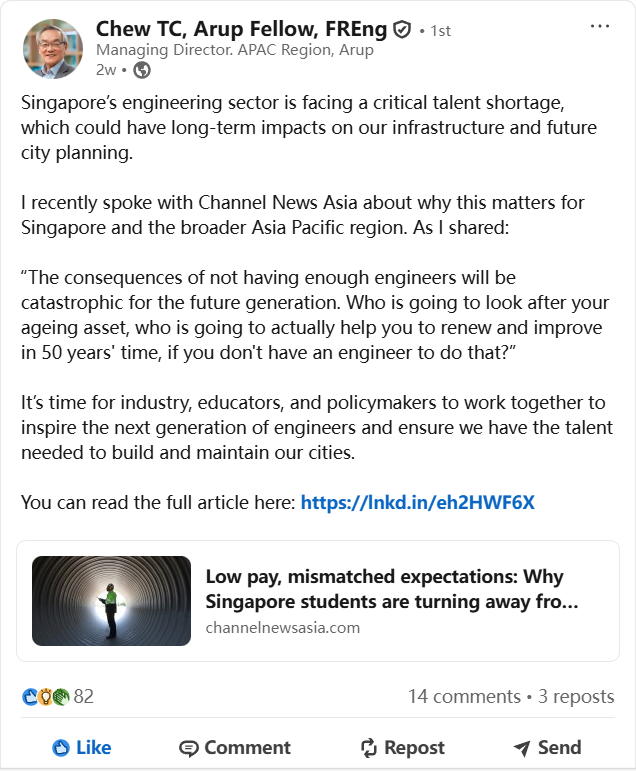Viewport: 636px width, 771px height.
Task: Show the 14 comments
Action: pyautogui.click(x=461, y=696)
